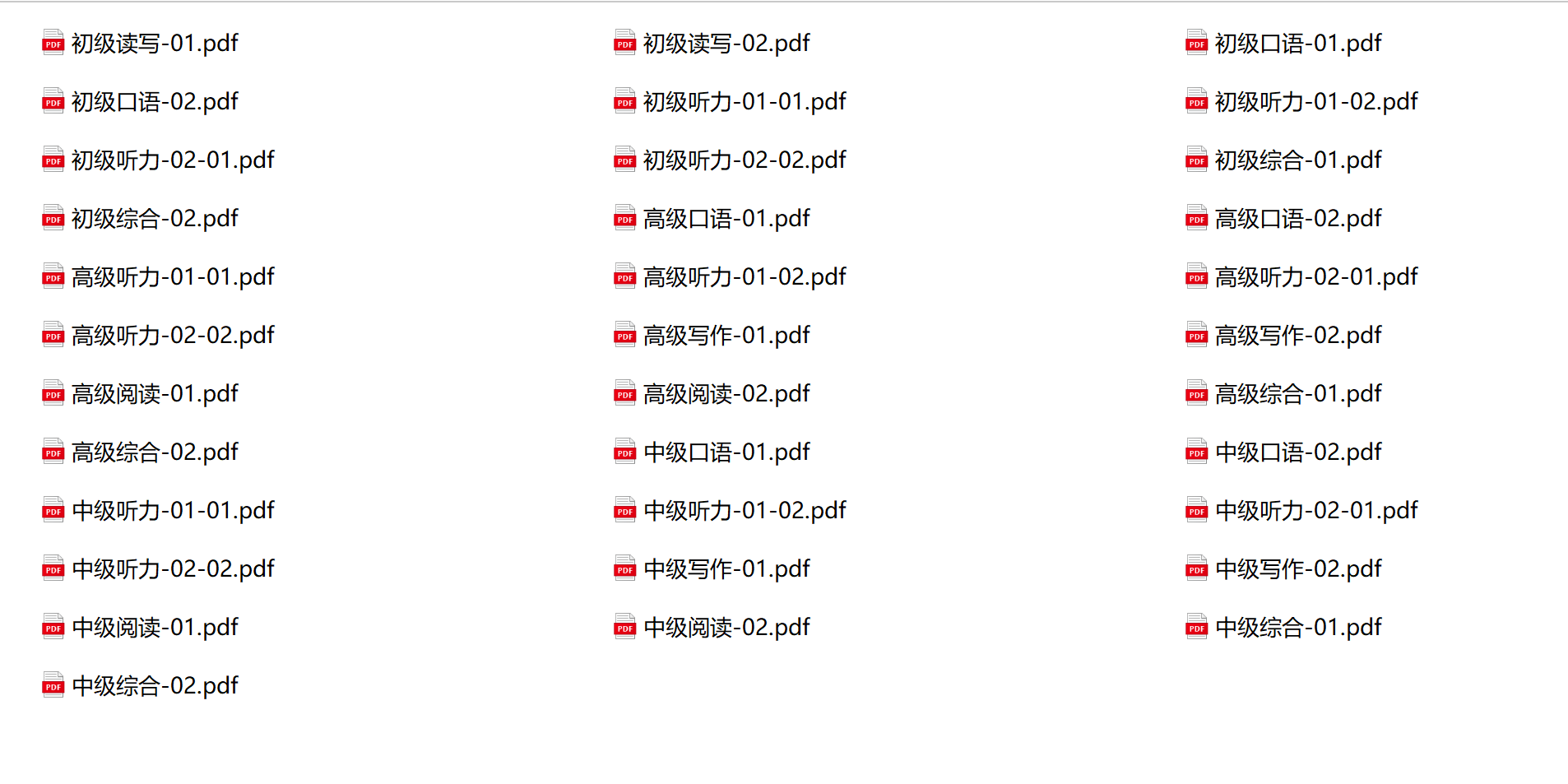Open 初级读写-01.pdf
Image resolution: width=1568 pixels, height=784 pixels.
point(154,44)
